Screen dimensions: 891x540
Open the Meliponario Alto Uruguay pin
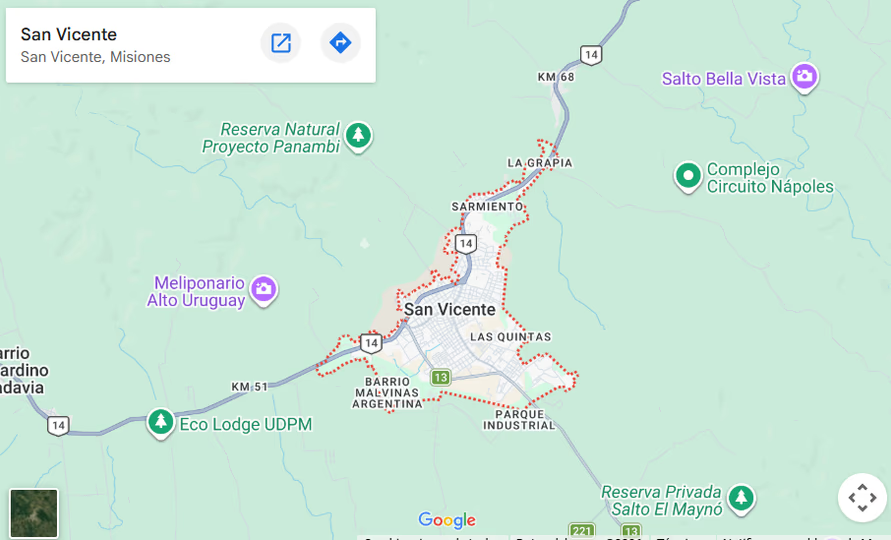264,290
